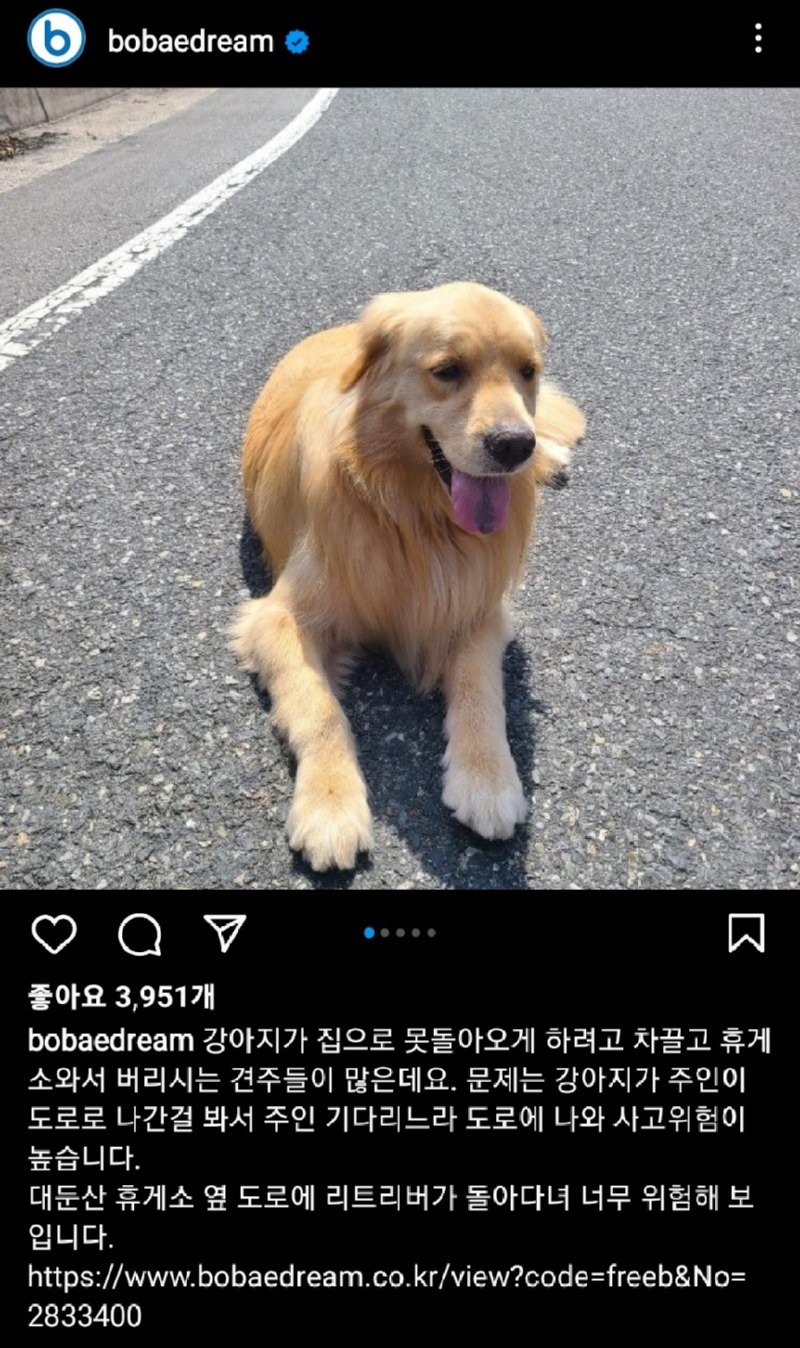Like the bobaedream post
Image resolution: width=800 pixels, height=1348 pixels.
(54, 934)
